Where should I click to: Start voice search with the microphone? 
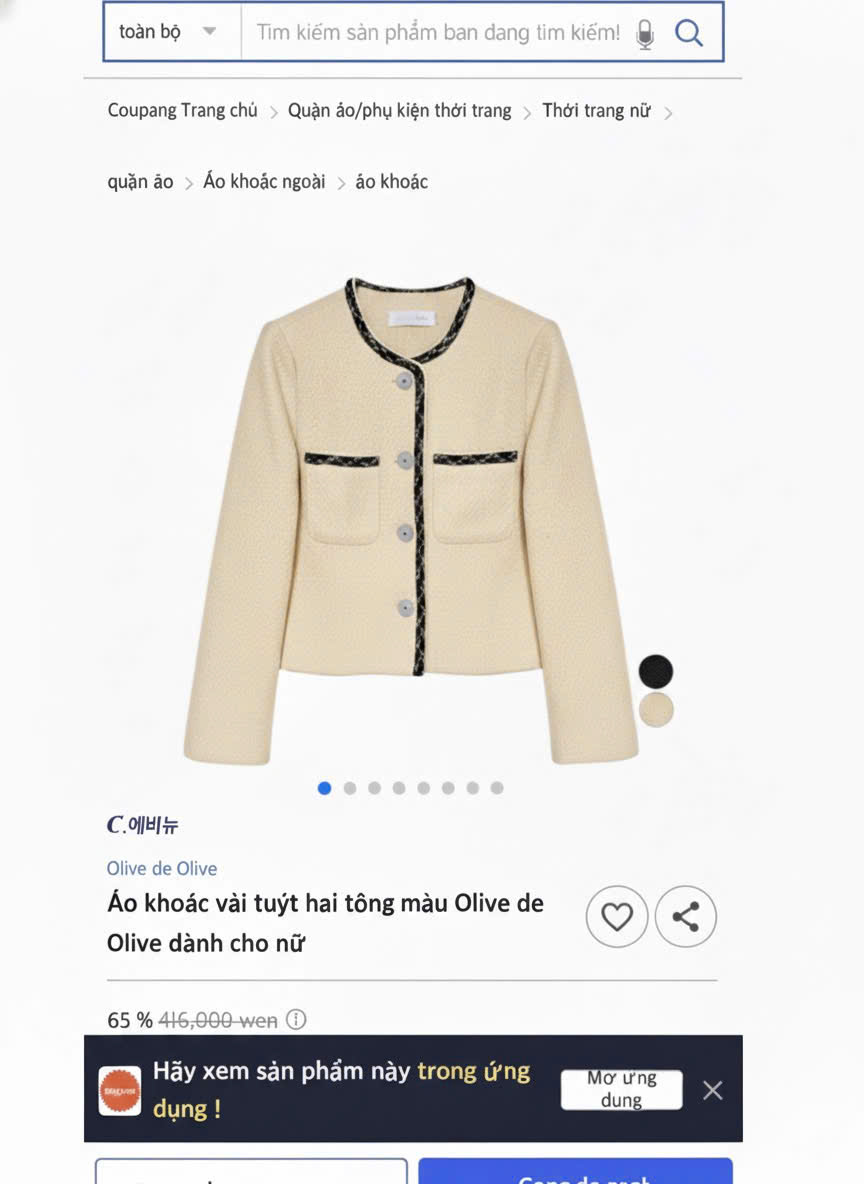[645, 34]
